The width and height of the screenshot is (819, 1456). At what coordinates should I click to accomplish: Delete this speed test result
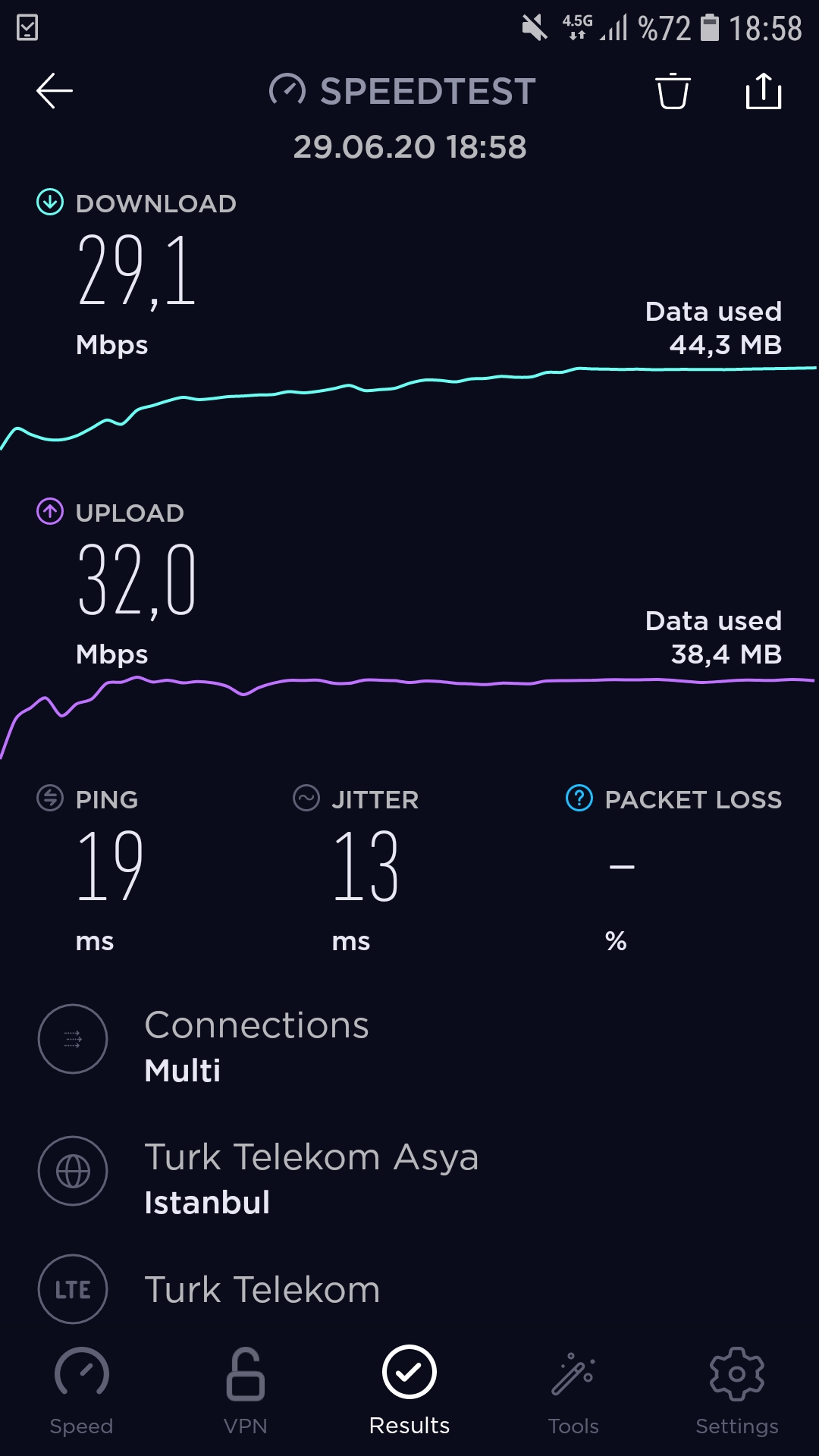click(673, 91)
